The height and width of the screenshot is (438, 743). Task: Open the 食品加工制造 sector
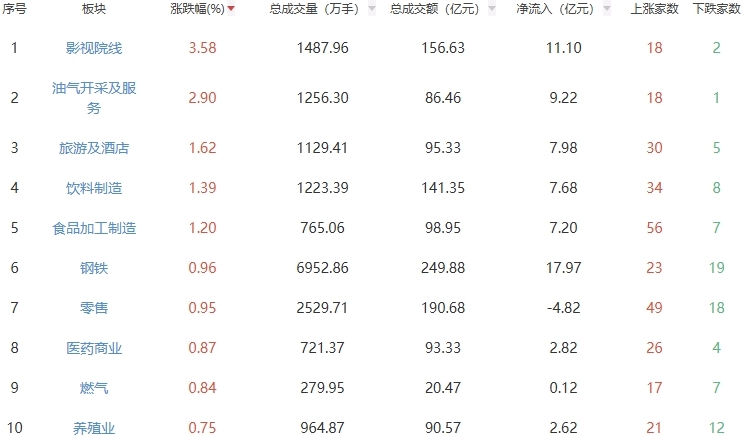click(x=94, y=228)
